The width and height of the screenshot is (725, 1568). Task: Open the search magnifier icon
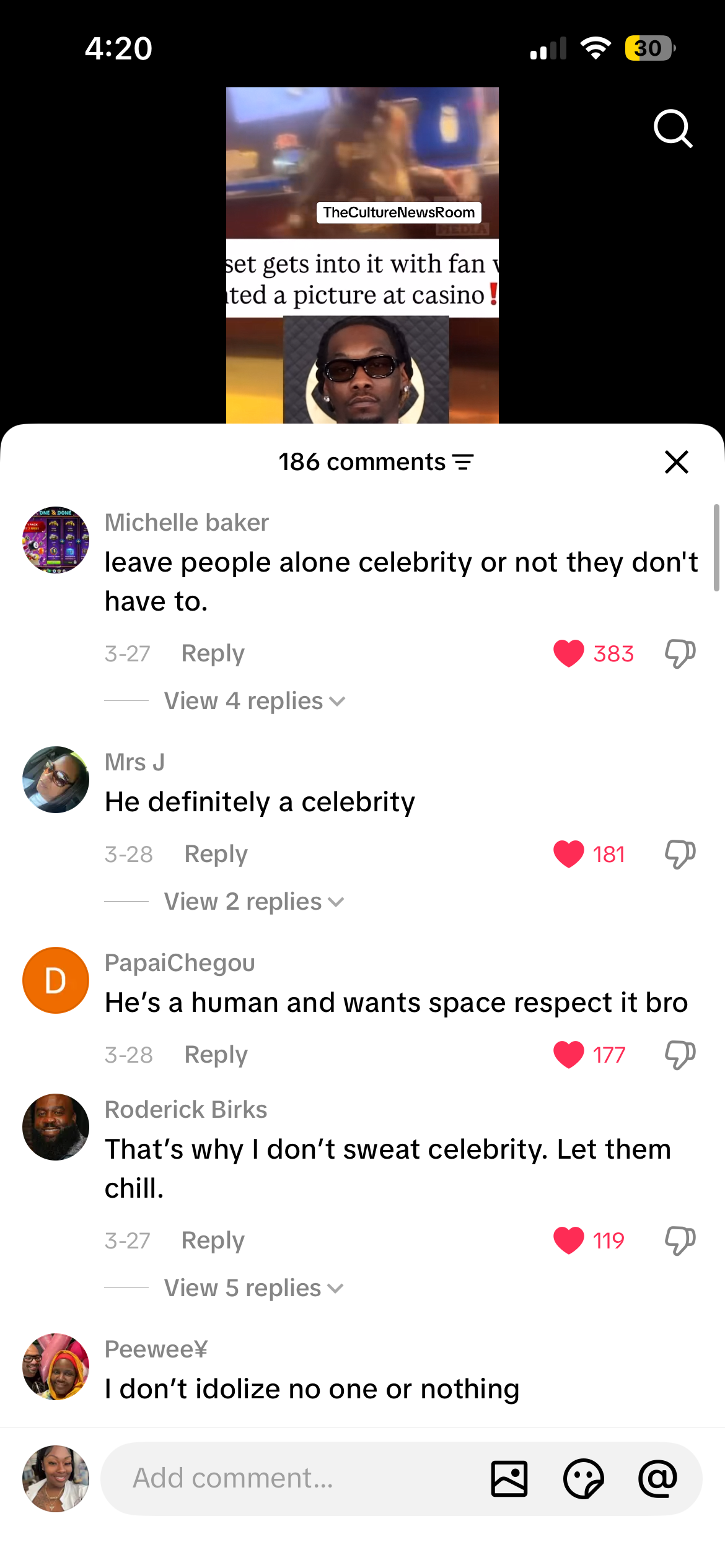pyautogui.click(x=672, y=128)
